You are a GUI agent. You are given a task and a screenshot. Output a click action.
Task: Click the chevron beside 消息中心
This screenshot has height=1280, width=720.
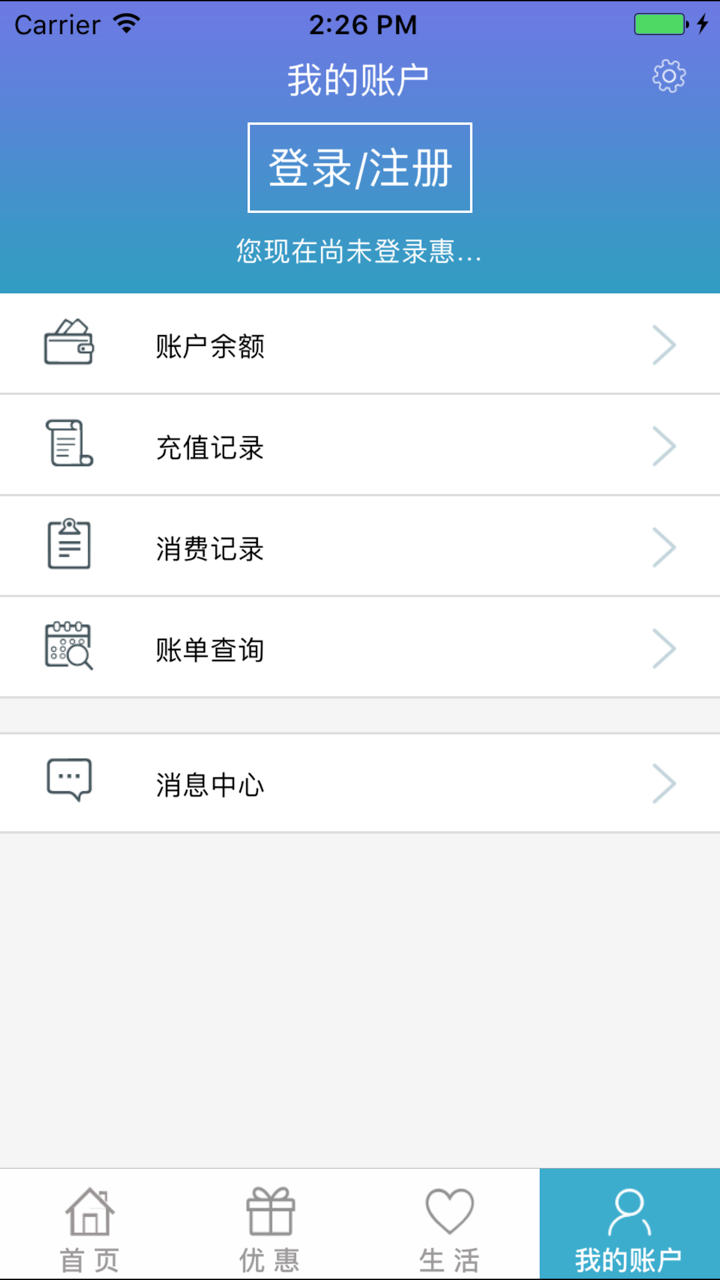coord(664,784)
